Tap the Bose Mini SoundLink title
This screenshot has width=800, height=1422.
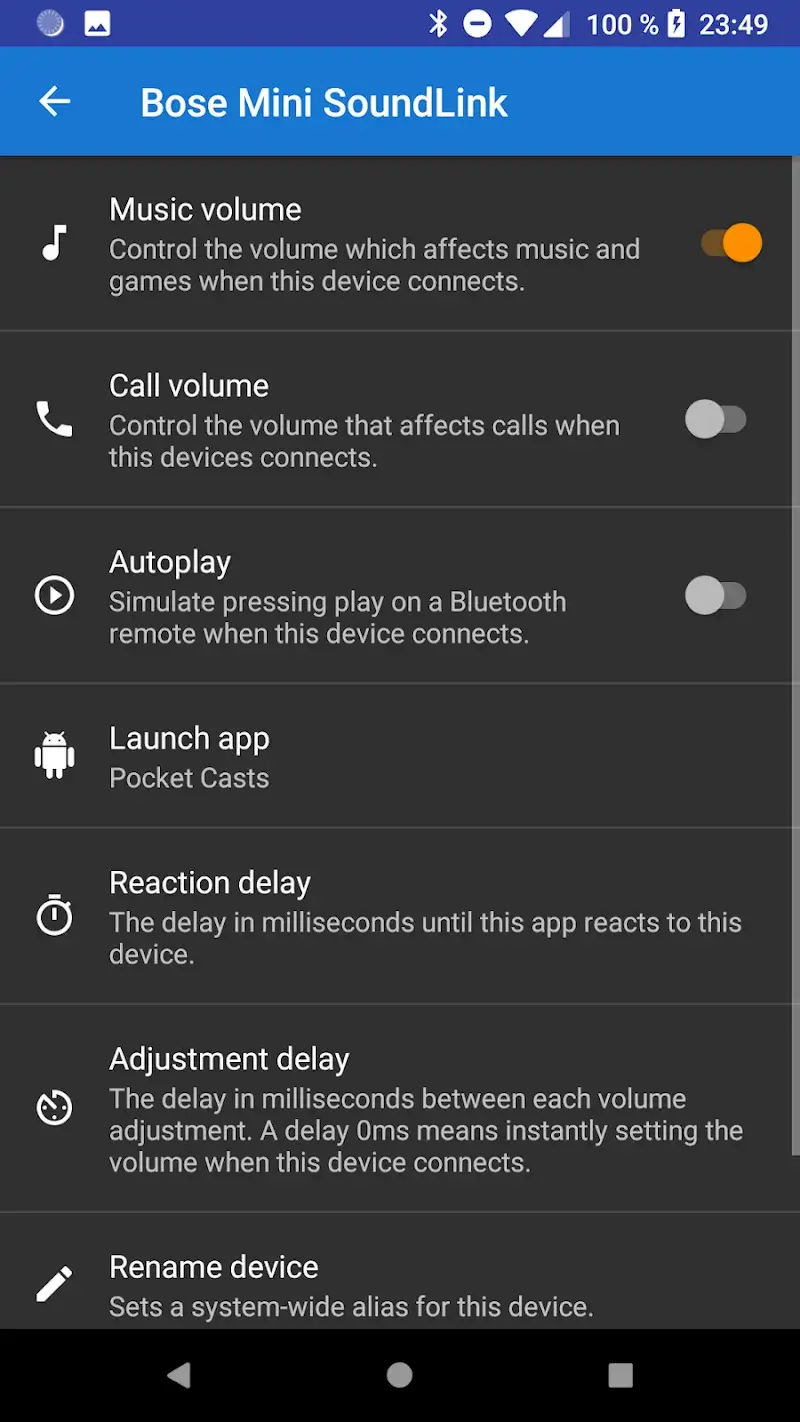pos(324,101)
